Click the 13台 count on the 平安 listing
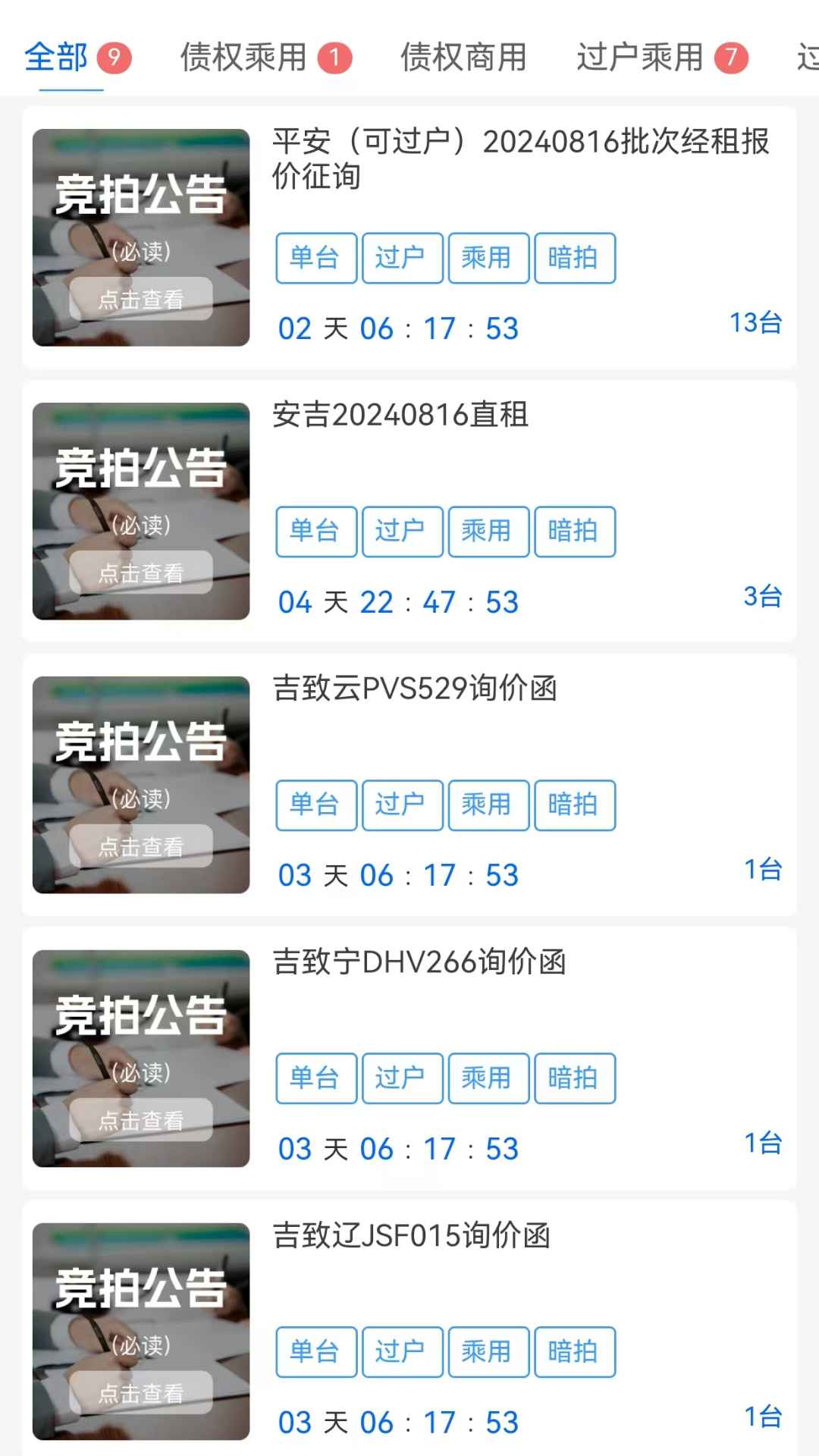This screenshot has width=819, height=1456. tap(758, 325)
